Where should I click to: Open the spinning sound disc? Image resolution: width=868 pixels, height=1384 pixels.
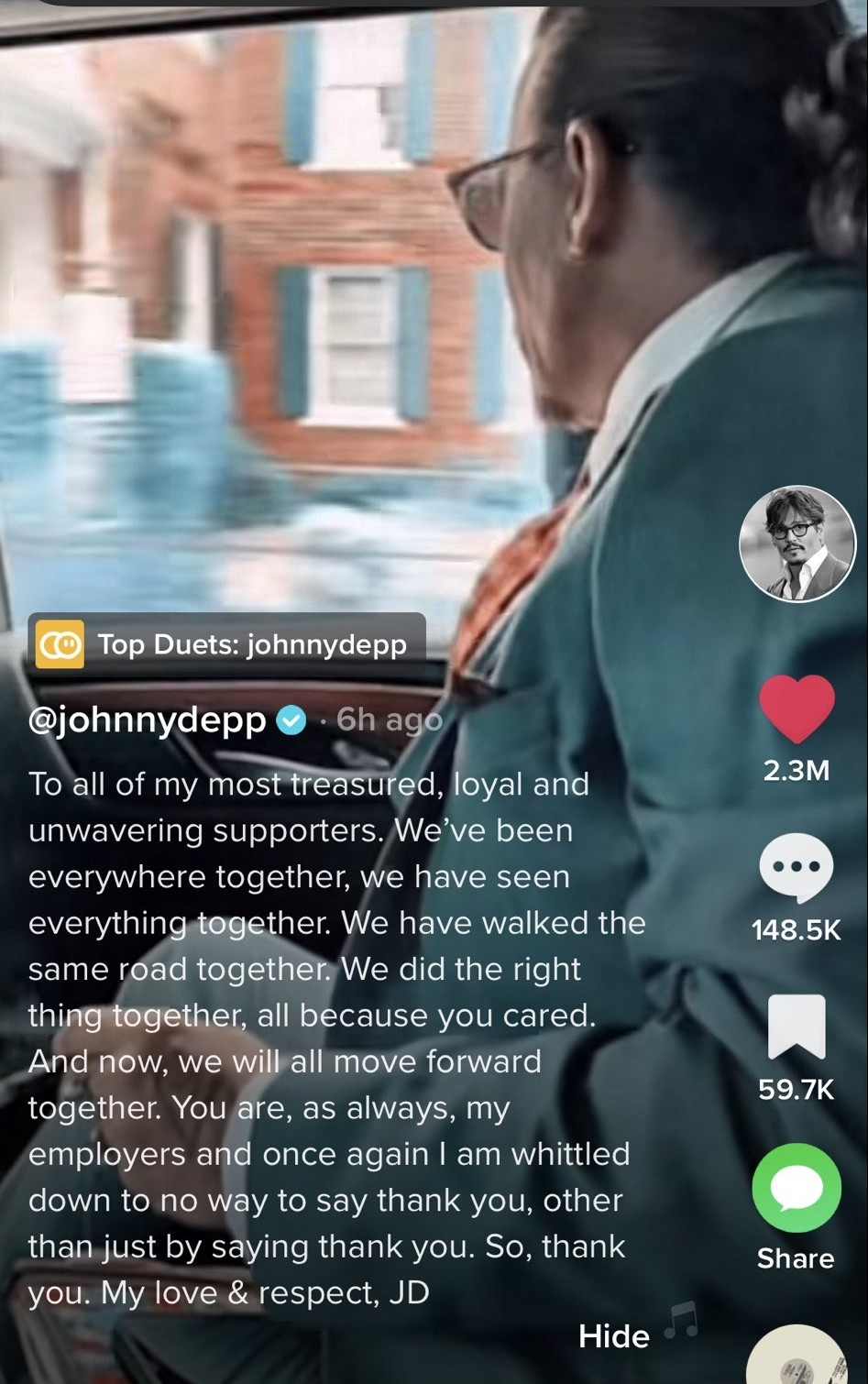(x=797, y=1358)
